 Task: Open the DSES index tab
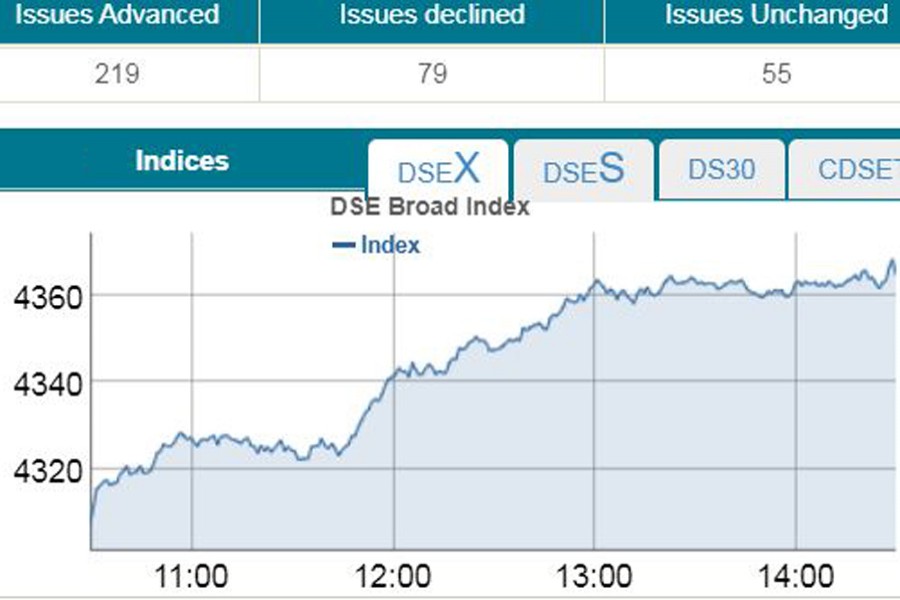click(583, 170)
